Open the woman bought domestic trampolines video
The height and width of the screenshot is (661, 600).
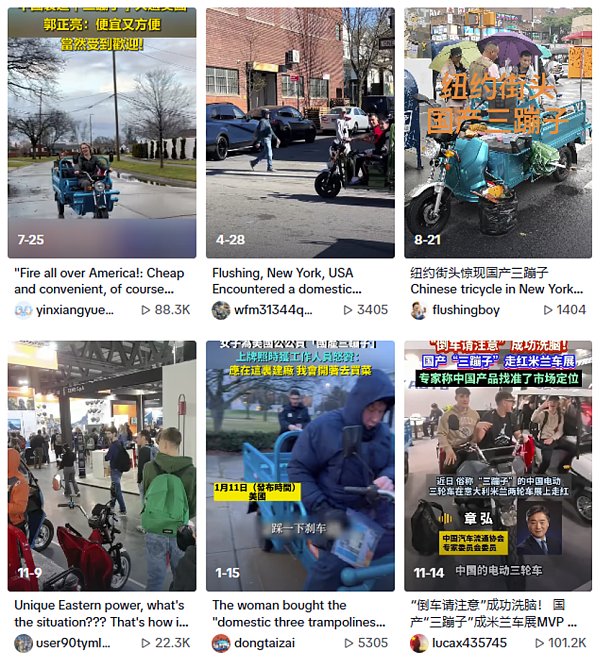tap(300, 465)
